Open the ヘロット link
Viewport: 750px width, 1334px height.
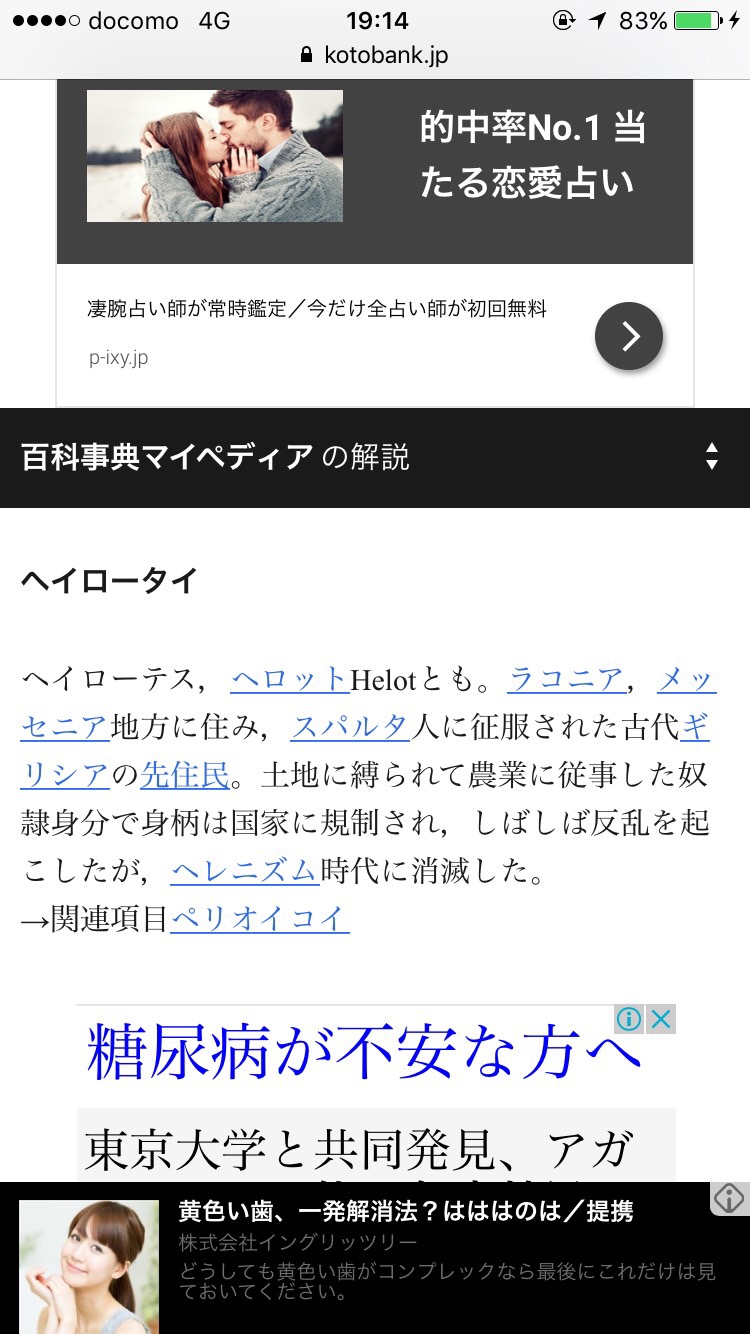click(x=290, y=681)
